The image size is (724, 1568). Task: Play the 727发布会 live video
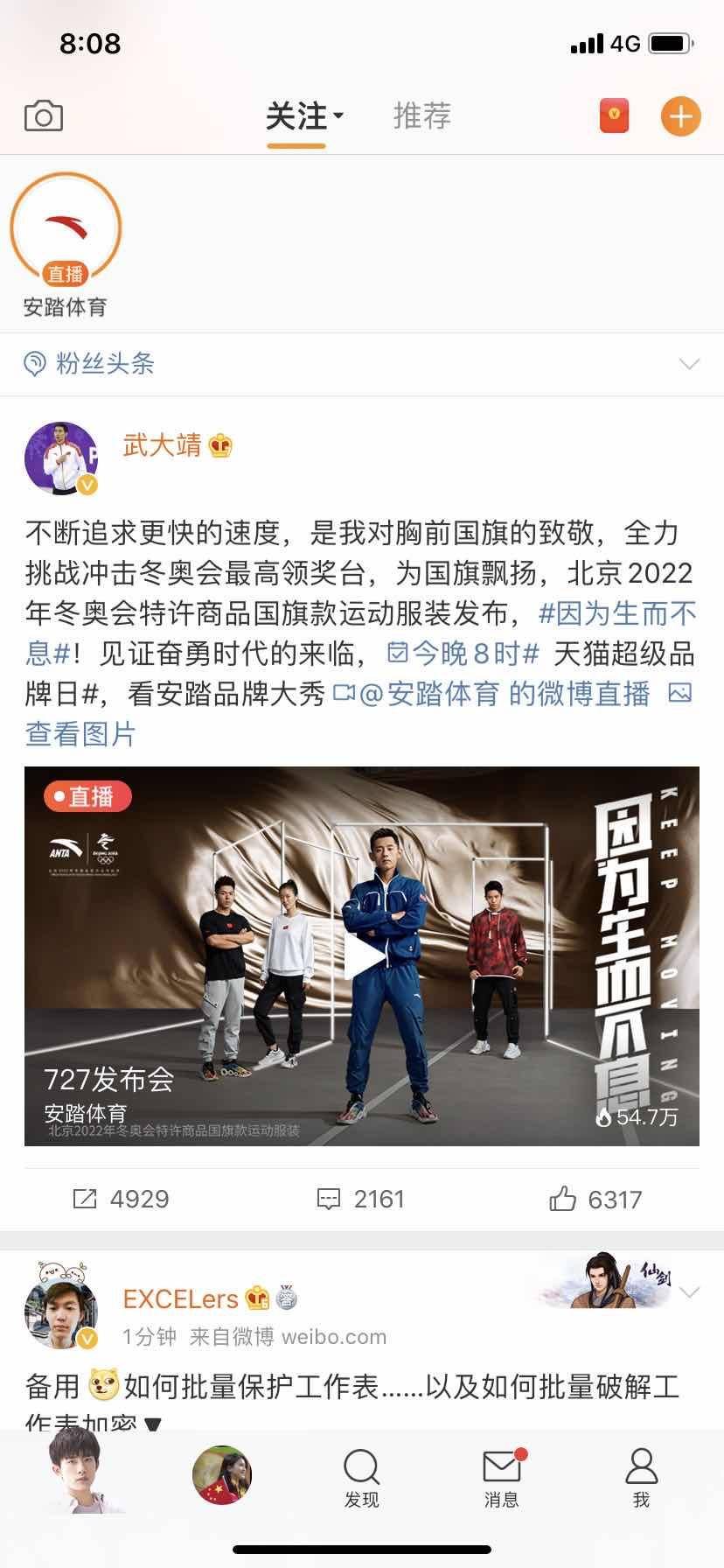coord(362,955)
